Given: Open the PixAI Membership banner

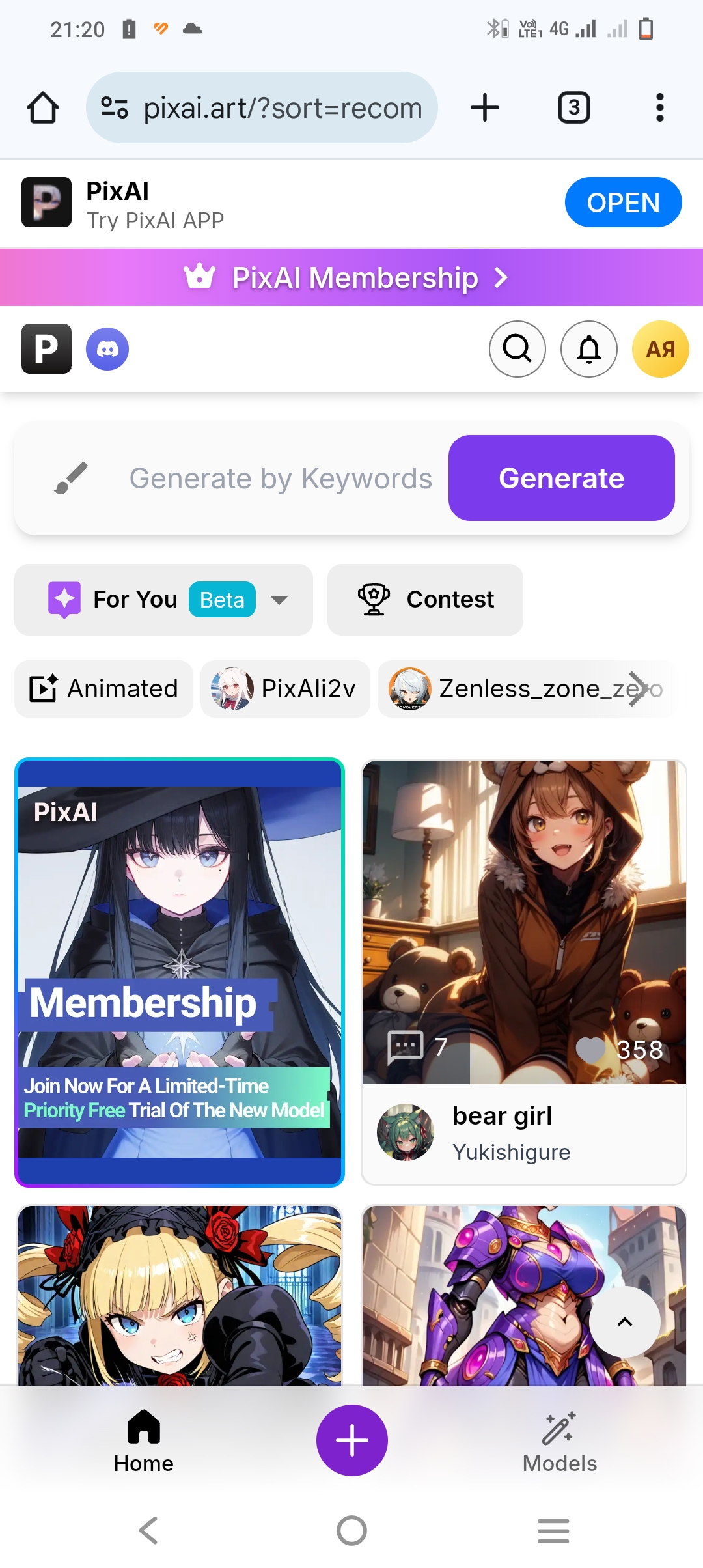Looking at the screenshot, I should click(x=351, y=277).
